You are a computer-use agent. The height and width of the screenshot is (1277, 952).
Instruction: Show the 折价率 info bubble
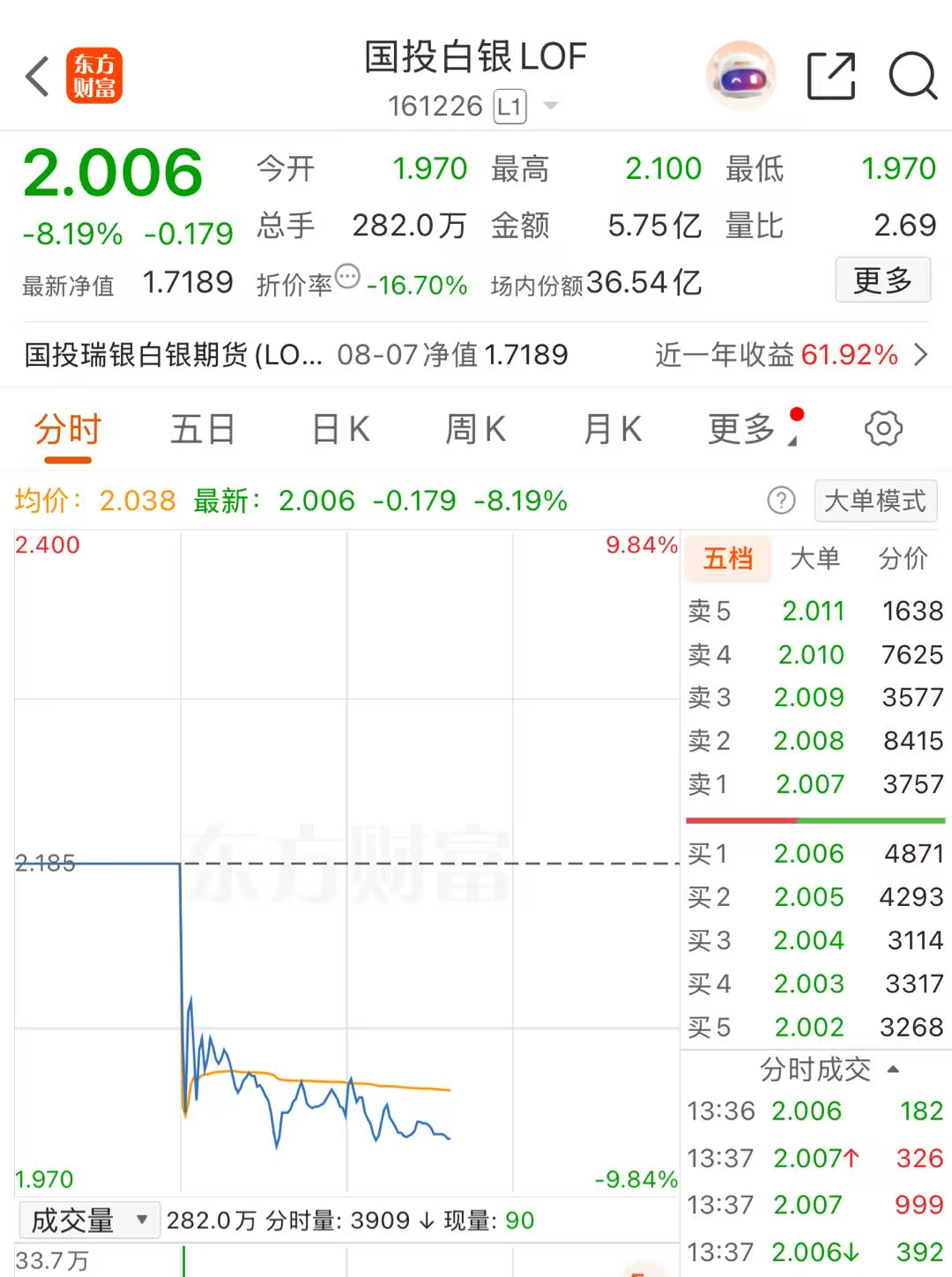point(348,276)
